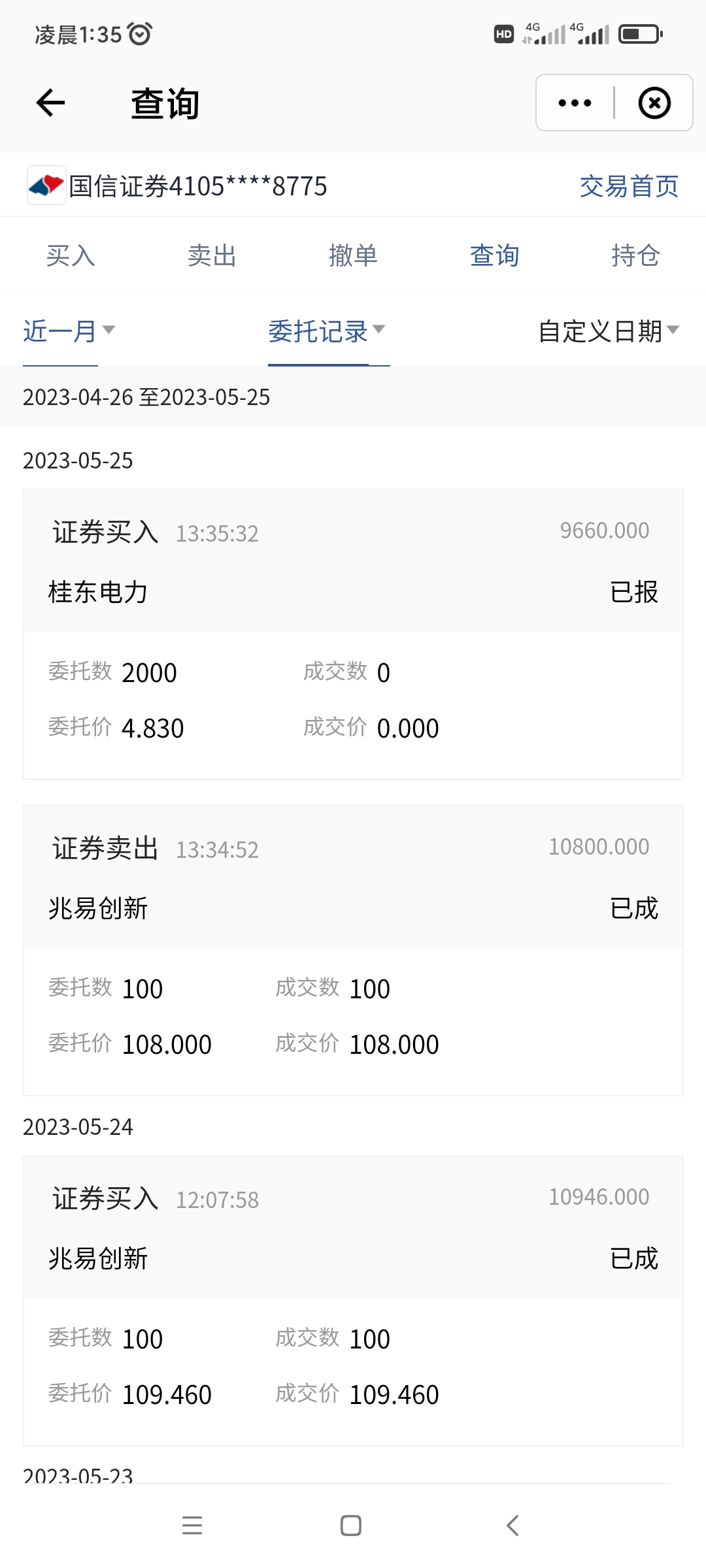Go back using the top-left arrow
Viewport: 706px width, 1568px height.
click(x=50, y=103)
